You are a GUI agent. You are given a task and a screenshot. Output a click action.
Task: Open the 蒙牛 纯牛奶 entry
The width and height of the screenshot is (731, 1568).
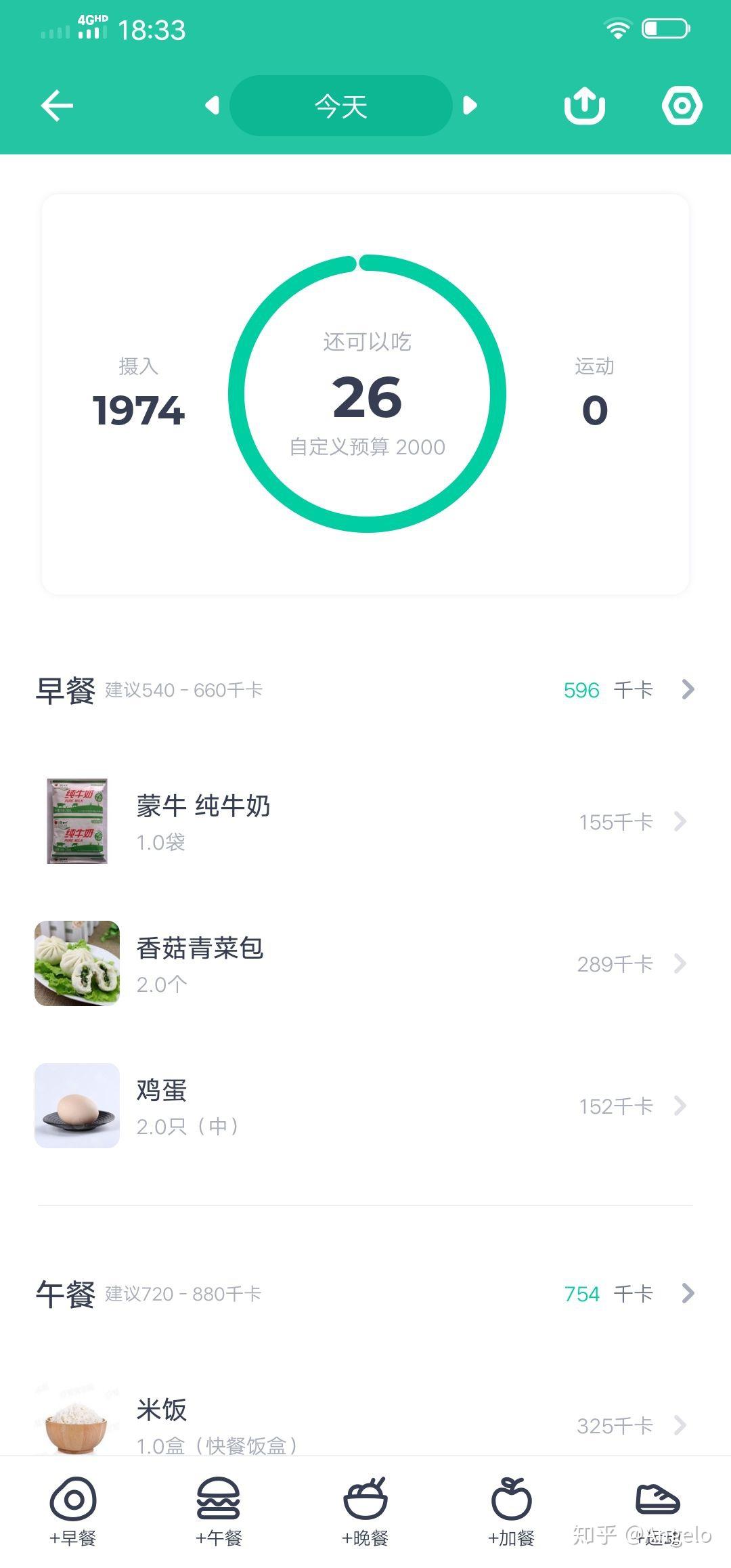[365, 821]
